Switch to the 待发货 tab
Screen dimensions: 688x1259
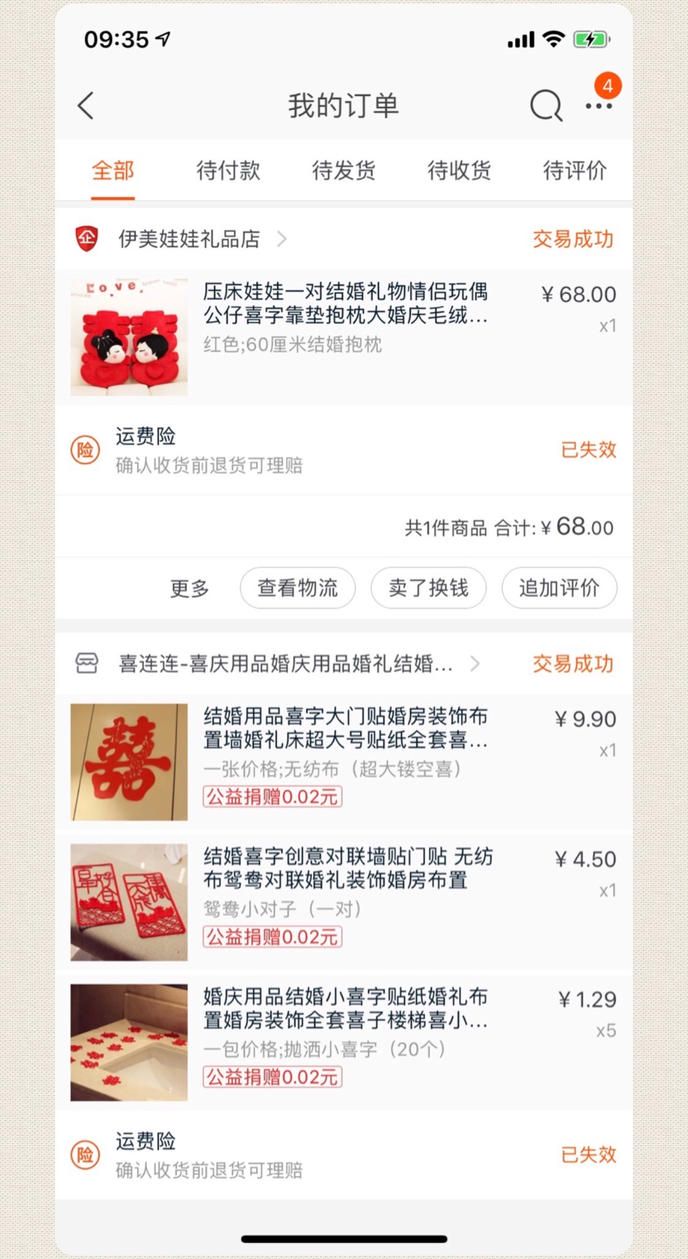click(x=344, y=171)
